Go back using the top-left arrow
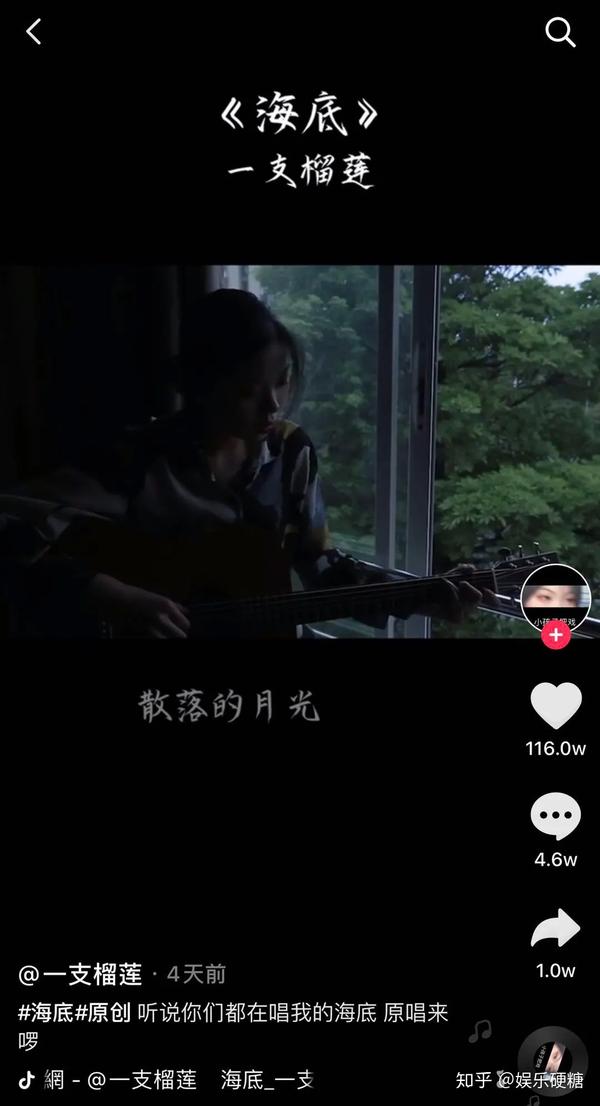The width and height of the screenshot is (600, 1106). (34, 32)
